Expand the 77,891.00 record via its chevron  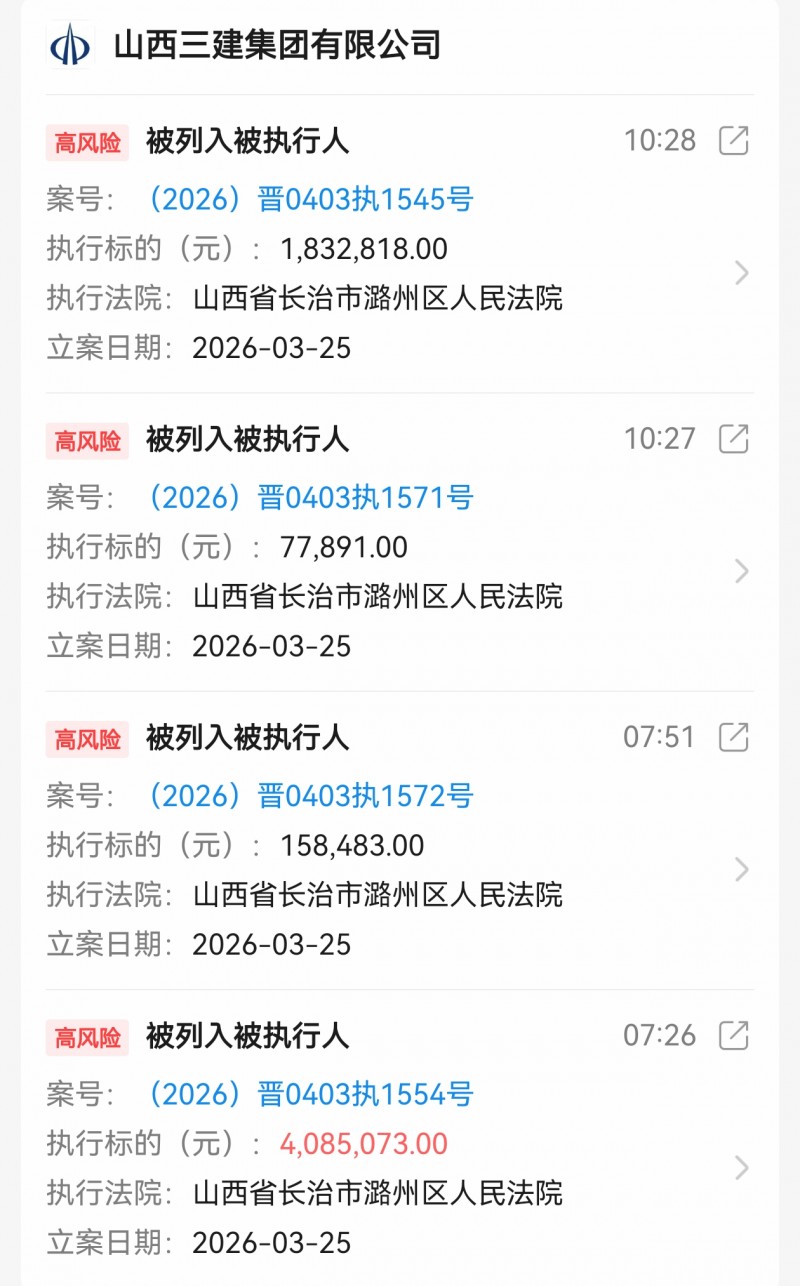tap(741, 571)
